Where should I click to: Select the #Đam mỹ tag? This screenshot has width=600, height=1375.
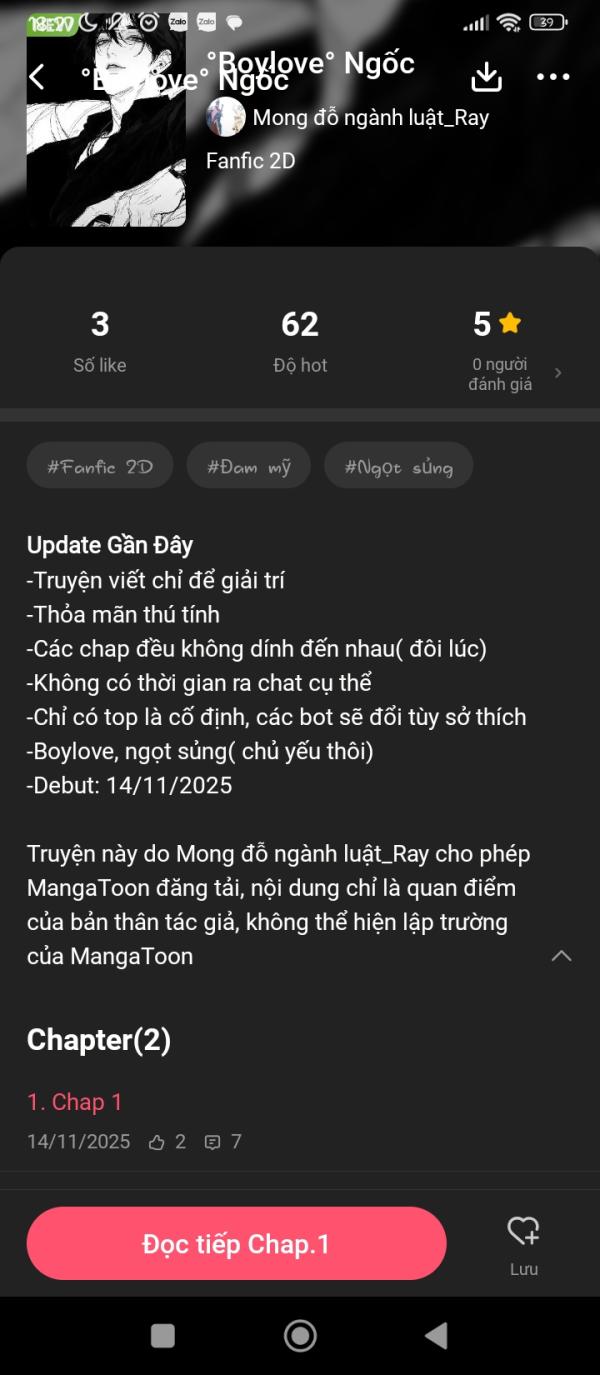click(249, 466)
